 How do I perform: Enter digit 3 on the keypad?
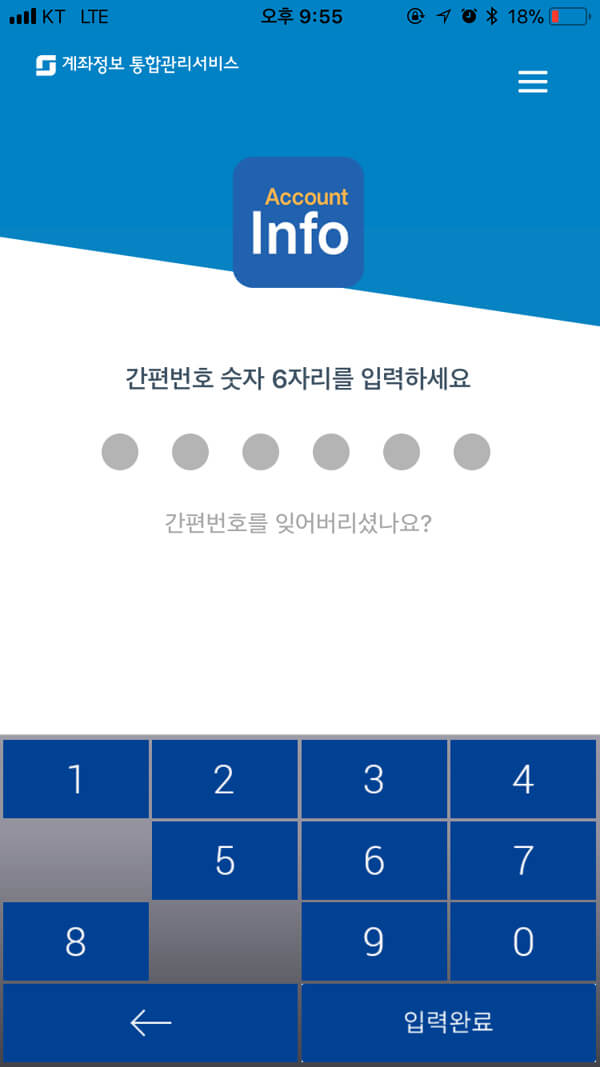tap(374, 780)
